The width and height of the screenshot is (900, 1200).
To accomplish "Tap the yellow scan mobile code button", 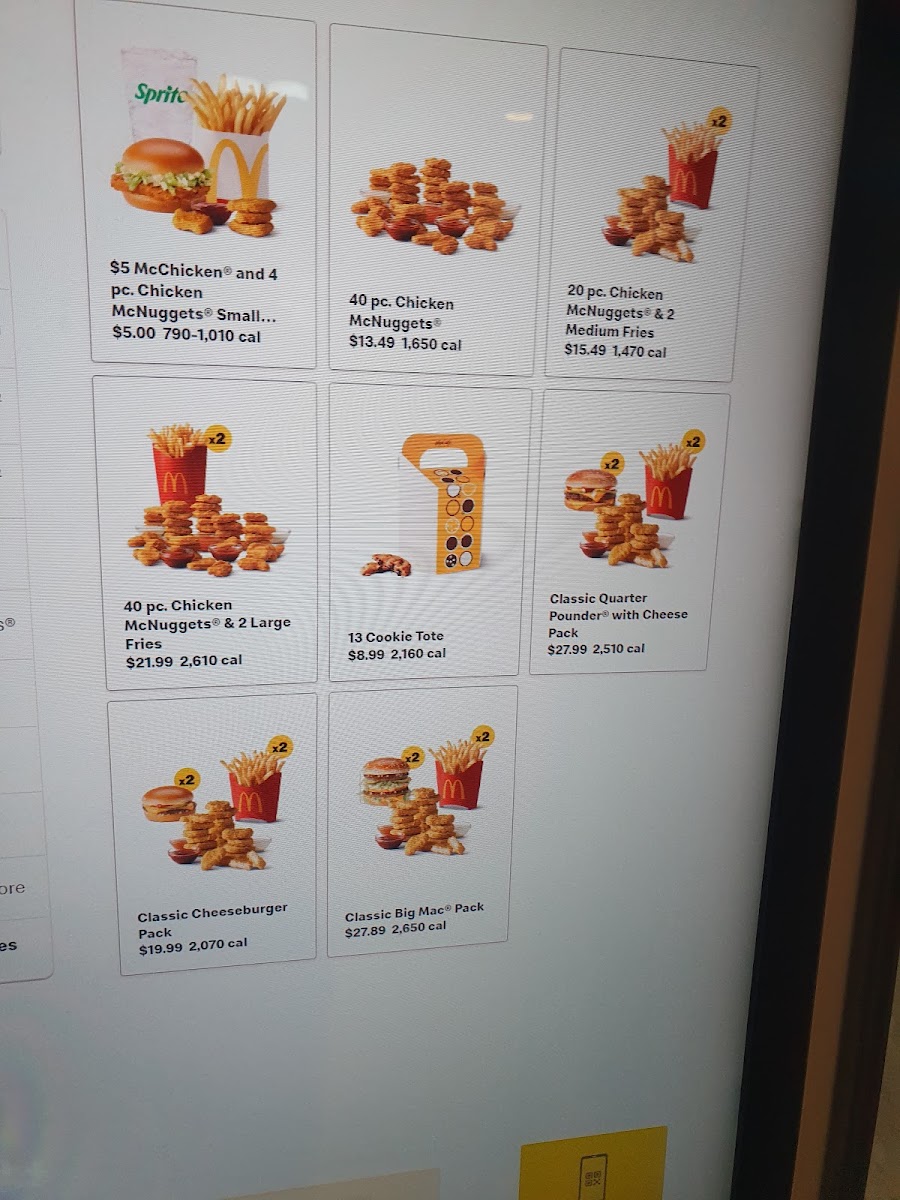I will click(593, 1165).
